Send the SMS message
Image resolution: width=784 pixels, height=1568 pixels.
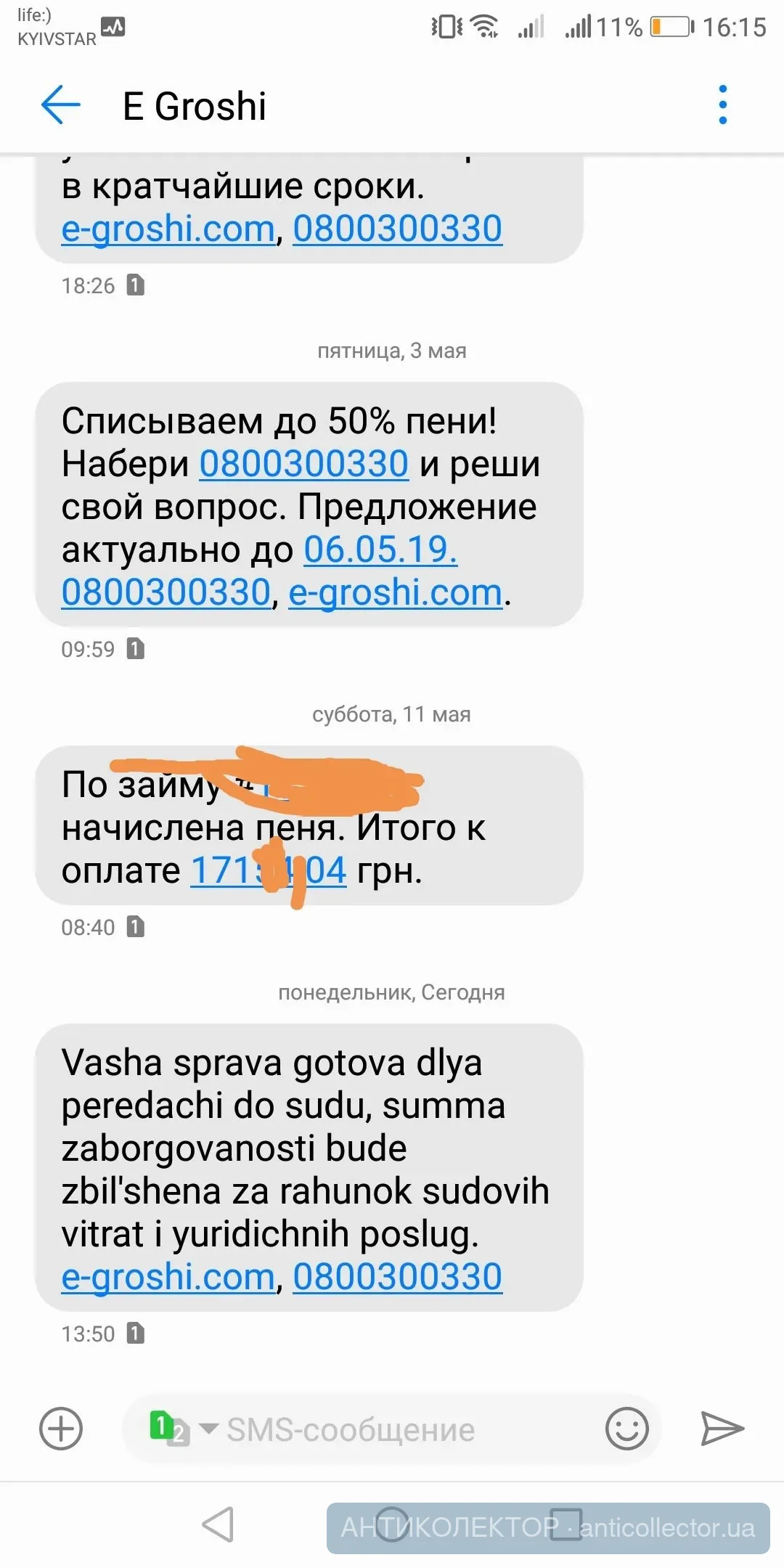click(722, 1429)
